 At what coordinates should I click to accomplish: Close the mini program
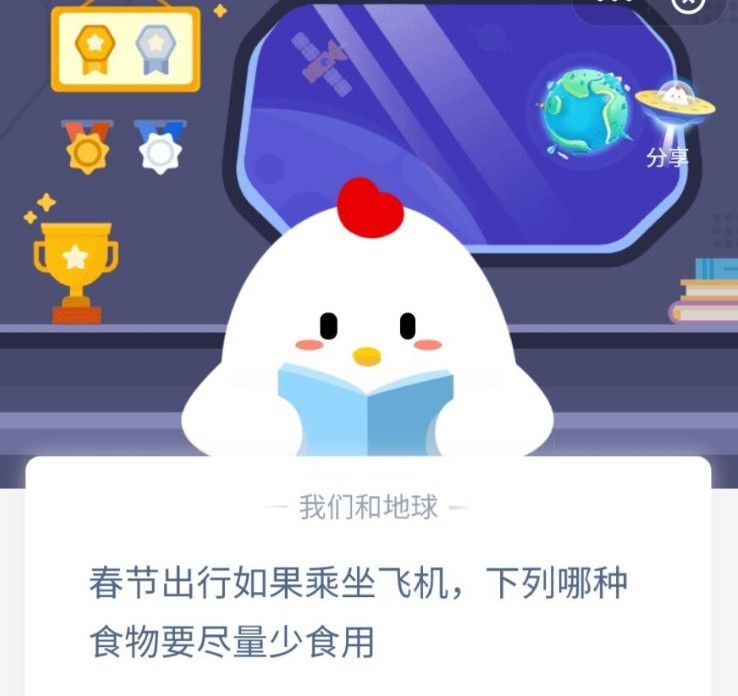point(687,5)
